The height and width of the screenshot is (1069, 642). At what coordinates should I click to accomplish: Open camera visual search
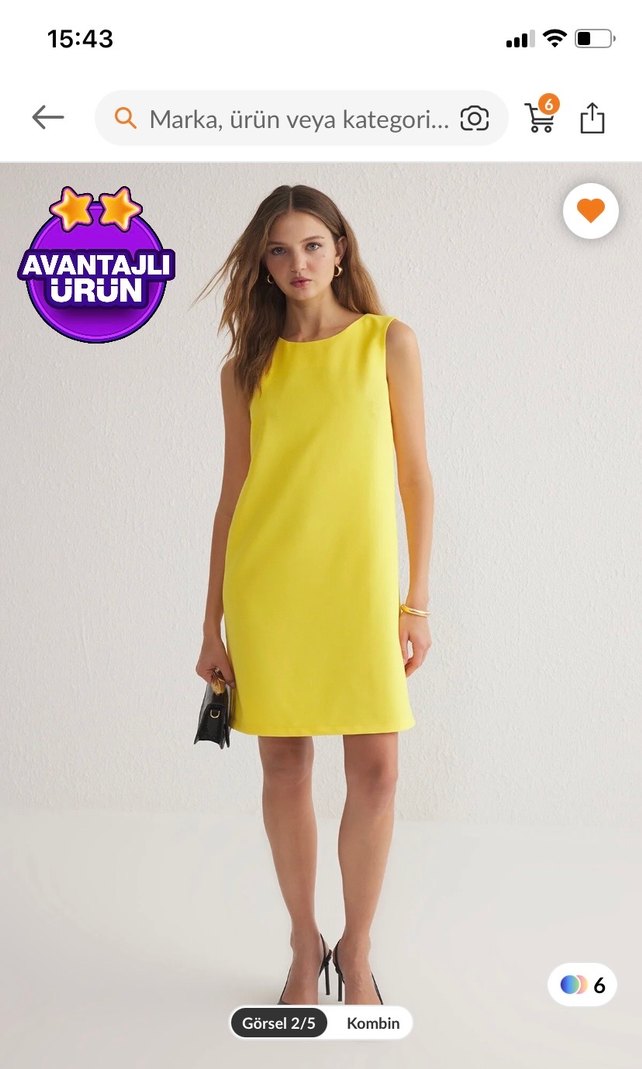click(x=474, y=119)
